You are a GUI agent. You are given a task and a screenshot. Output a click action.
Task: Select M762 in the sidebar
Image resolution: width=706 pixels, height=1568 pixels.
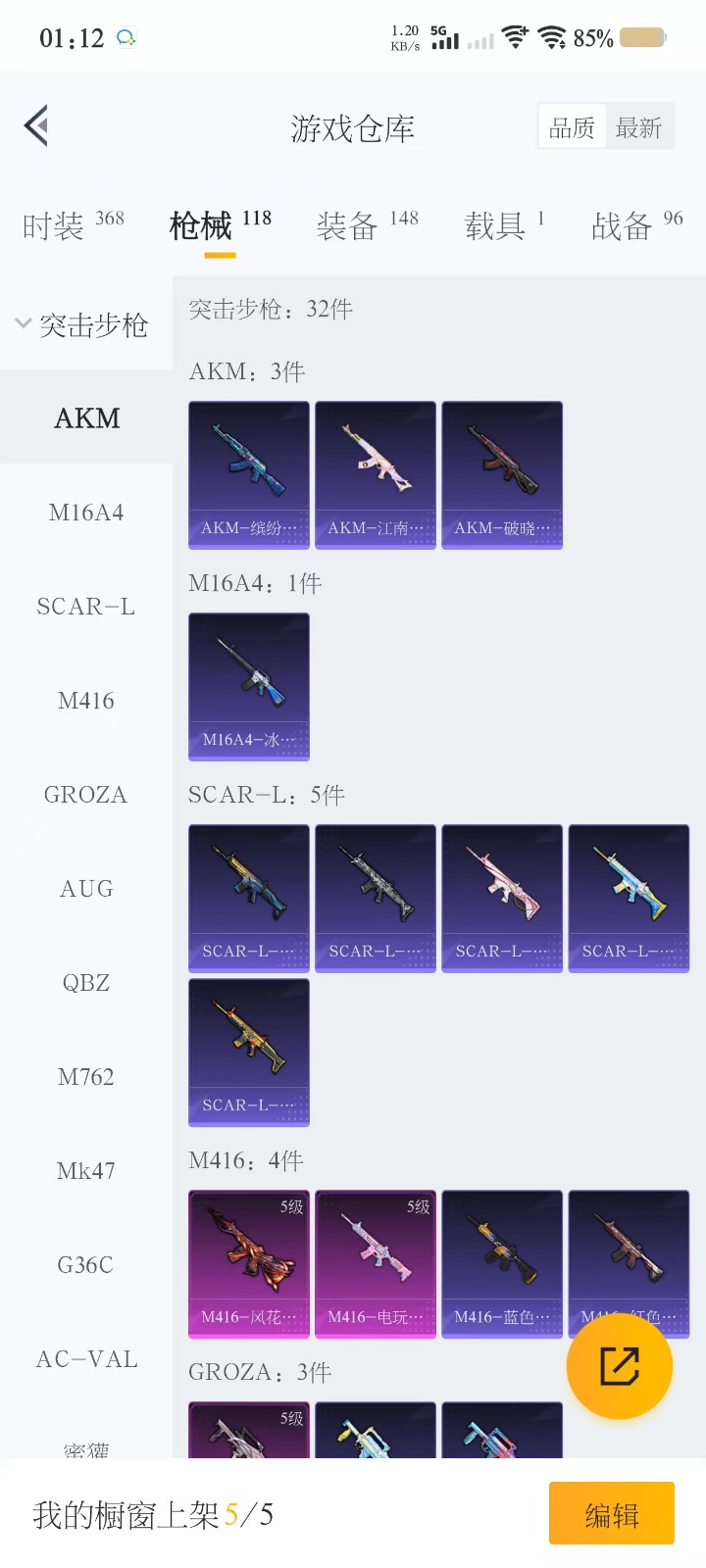pyautogui.click(x=86, y=1077)
